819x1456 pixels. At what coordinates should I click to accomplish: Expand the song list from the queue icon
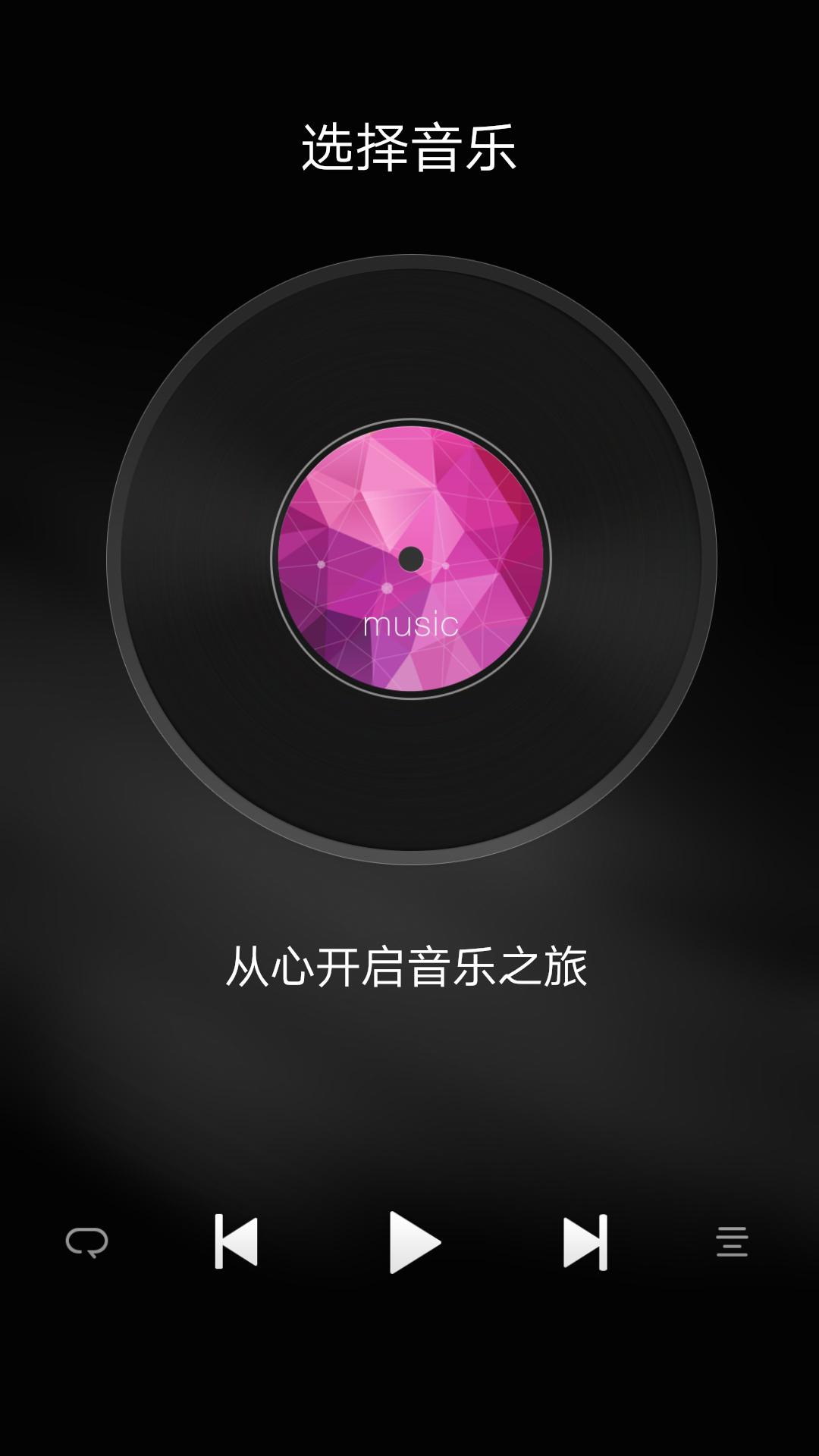click(x=730, y=1240)
